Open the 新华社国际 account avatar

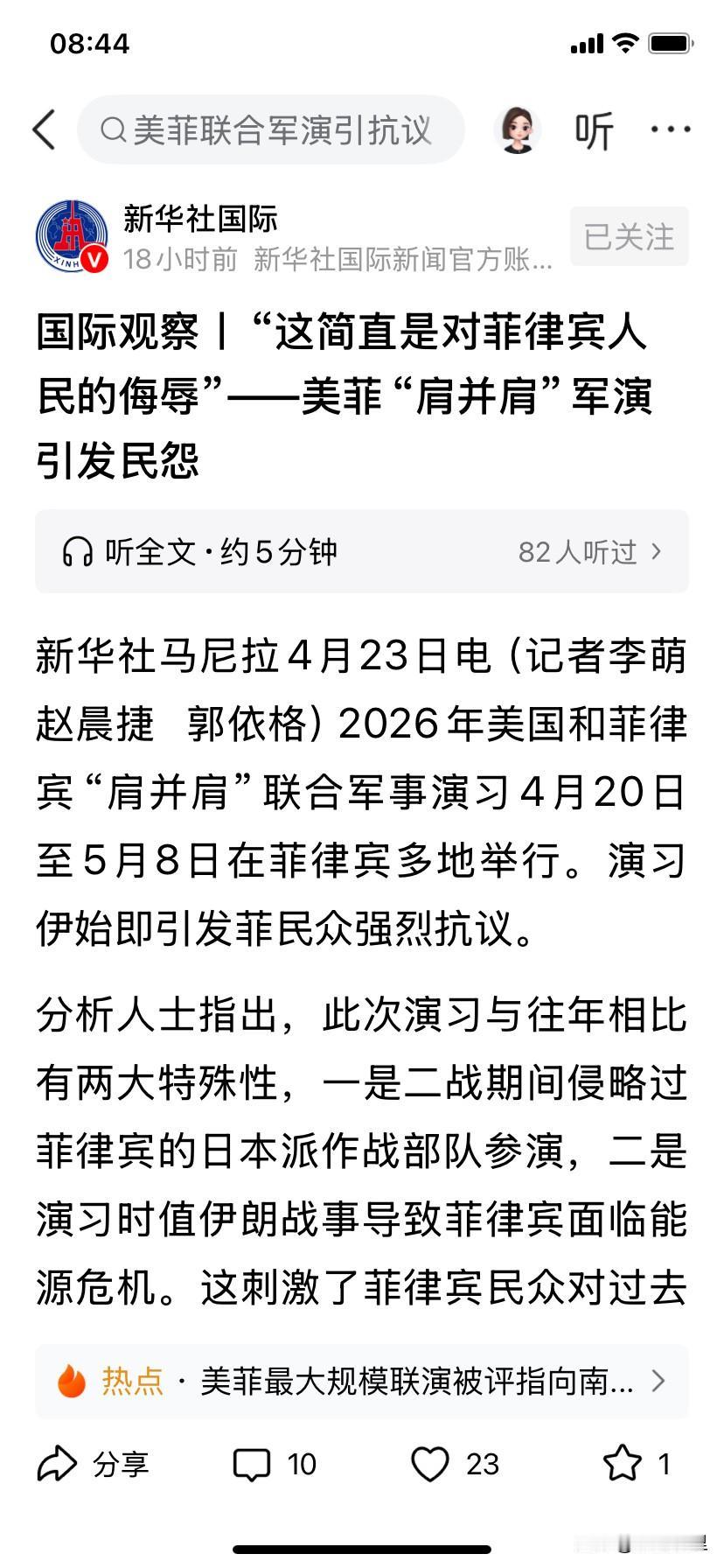tap(72, 236)
